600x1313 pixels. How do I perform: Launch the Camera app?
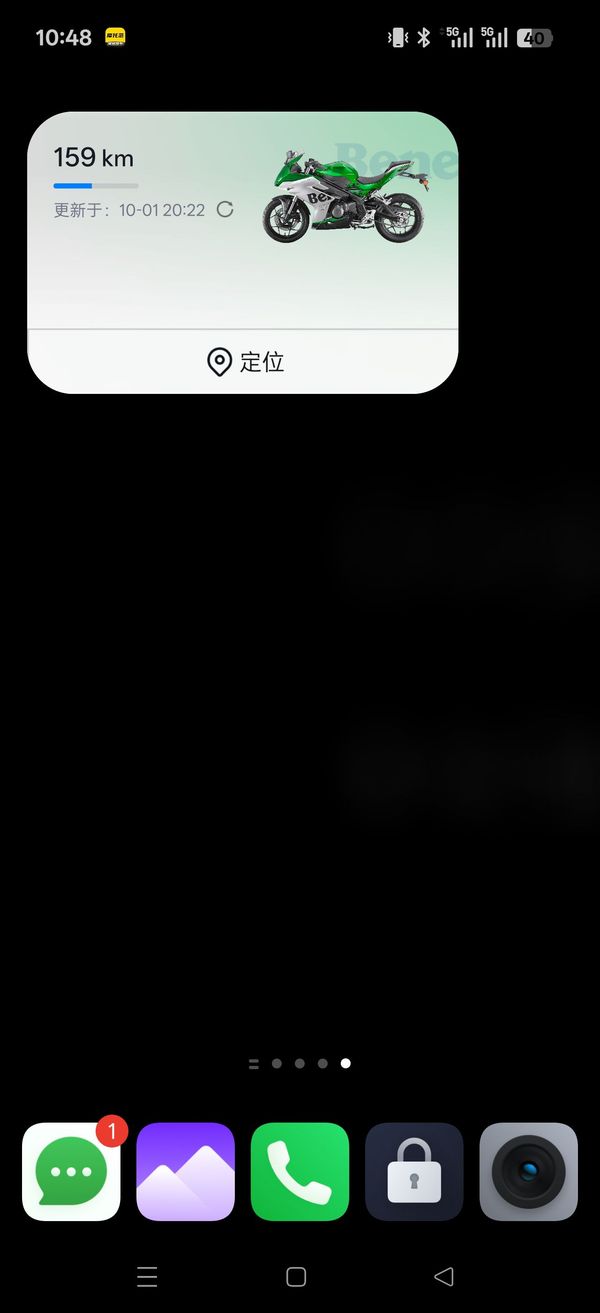click(528, 1172)
